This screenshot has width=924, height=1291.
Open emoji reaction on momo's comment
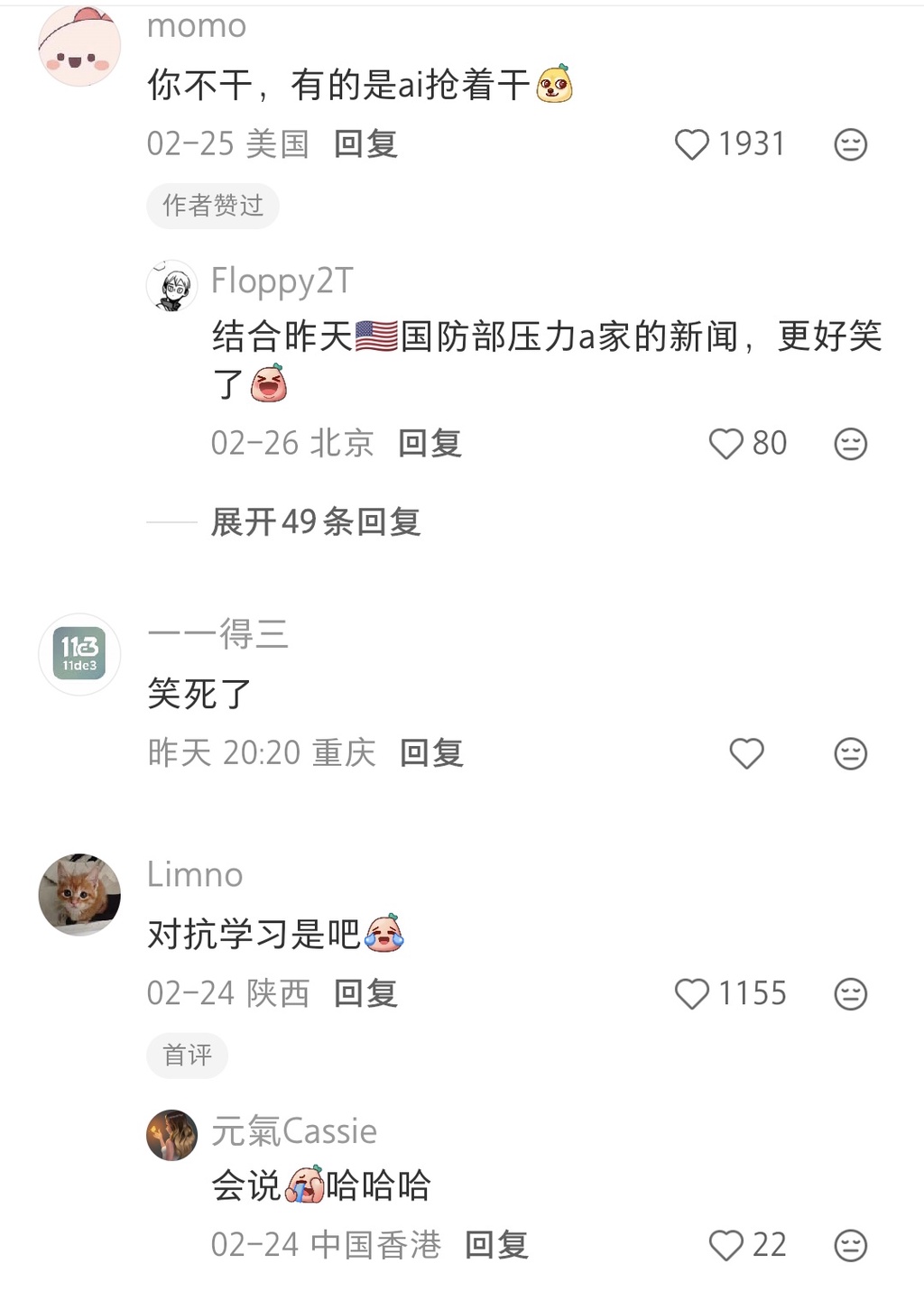[850, 144]
